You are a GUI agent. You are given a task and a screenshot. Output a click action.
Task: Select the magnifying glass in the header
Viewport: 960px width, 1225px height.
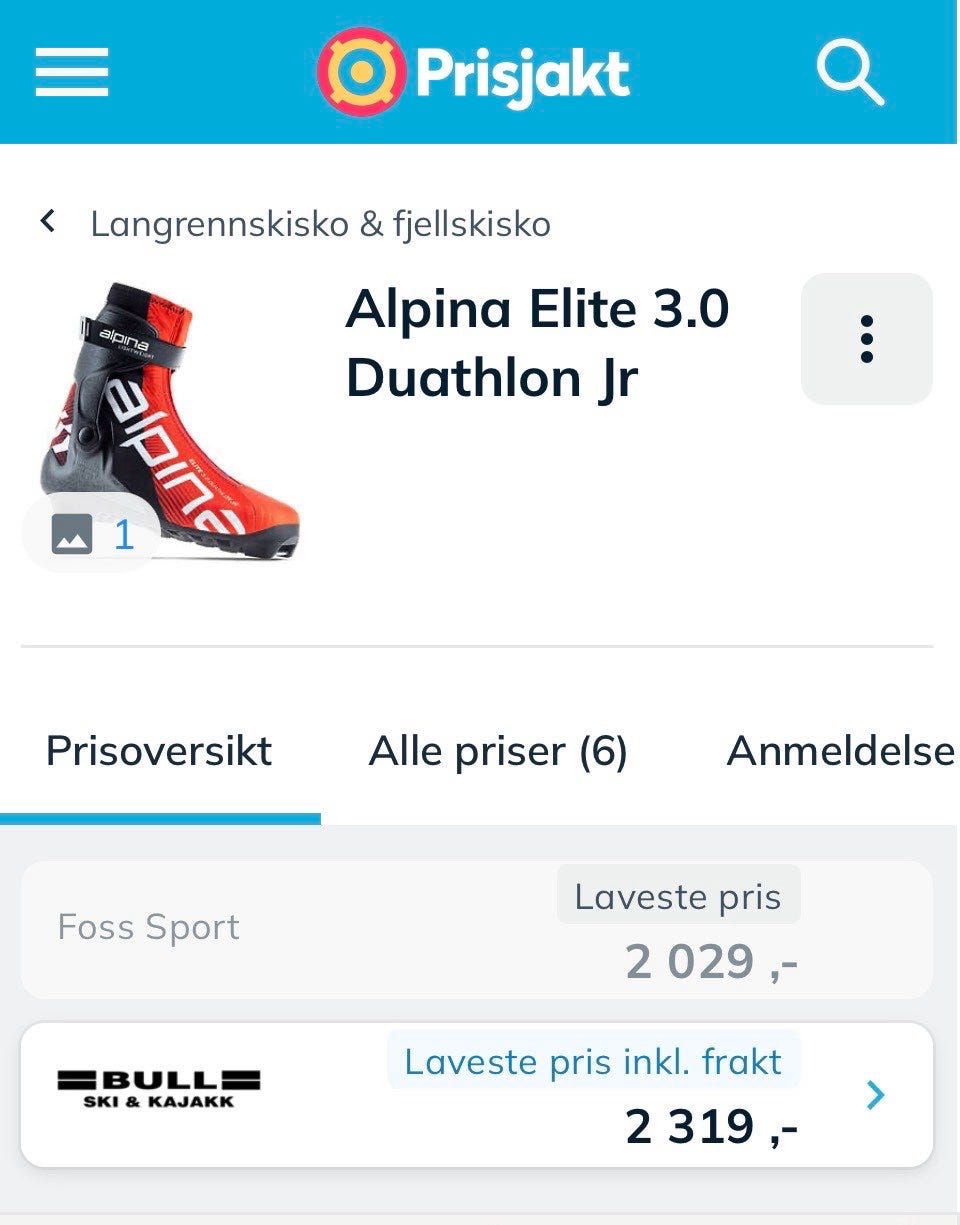[852, 72]
